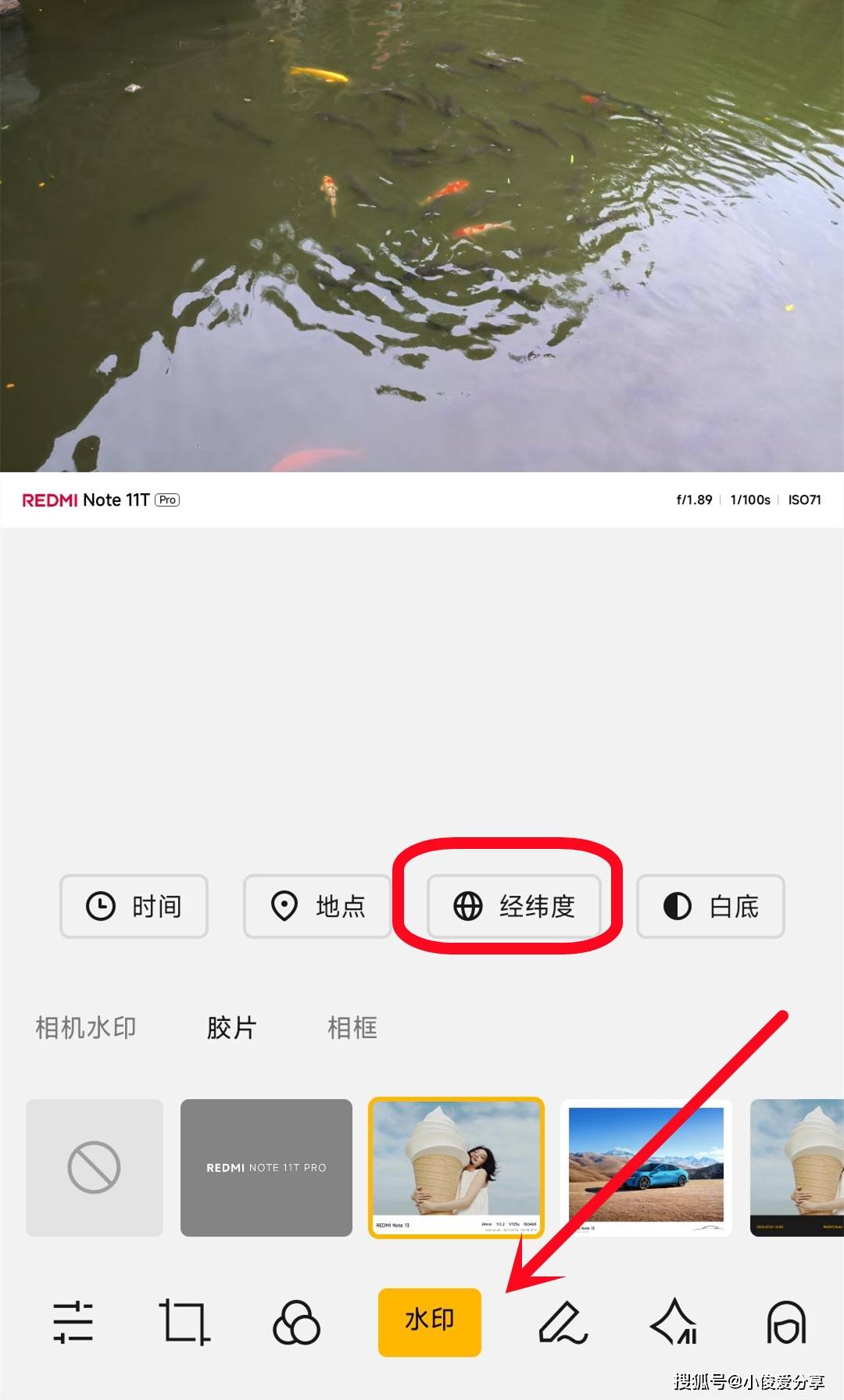Switch to the 相机水印 tab
The image size is (844, 1400).
click(86, 1027)
